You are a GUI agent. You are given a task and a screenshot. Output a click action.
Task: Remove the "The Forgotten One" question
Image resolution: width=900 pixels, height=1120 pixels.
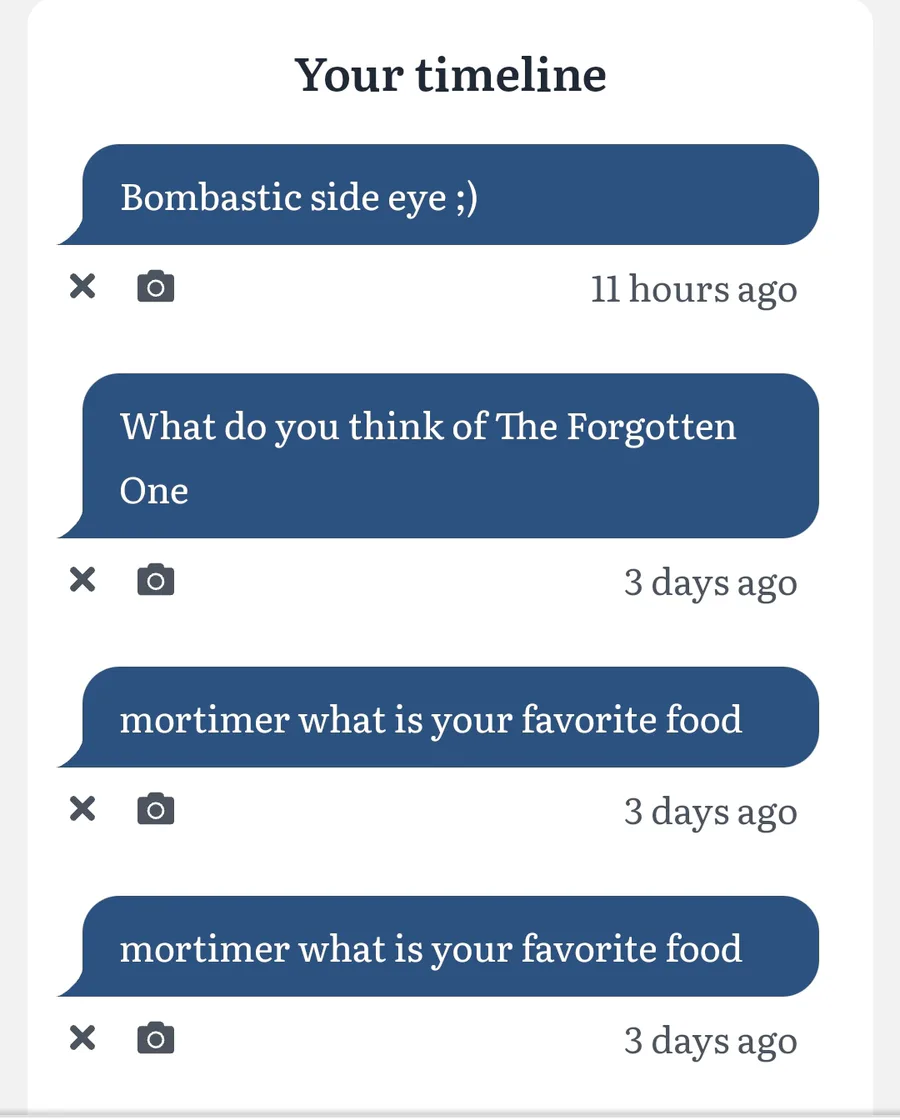click(x=82, y=580)
